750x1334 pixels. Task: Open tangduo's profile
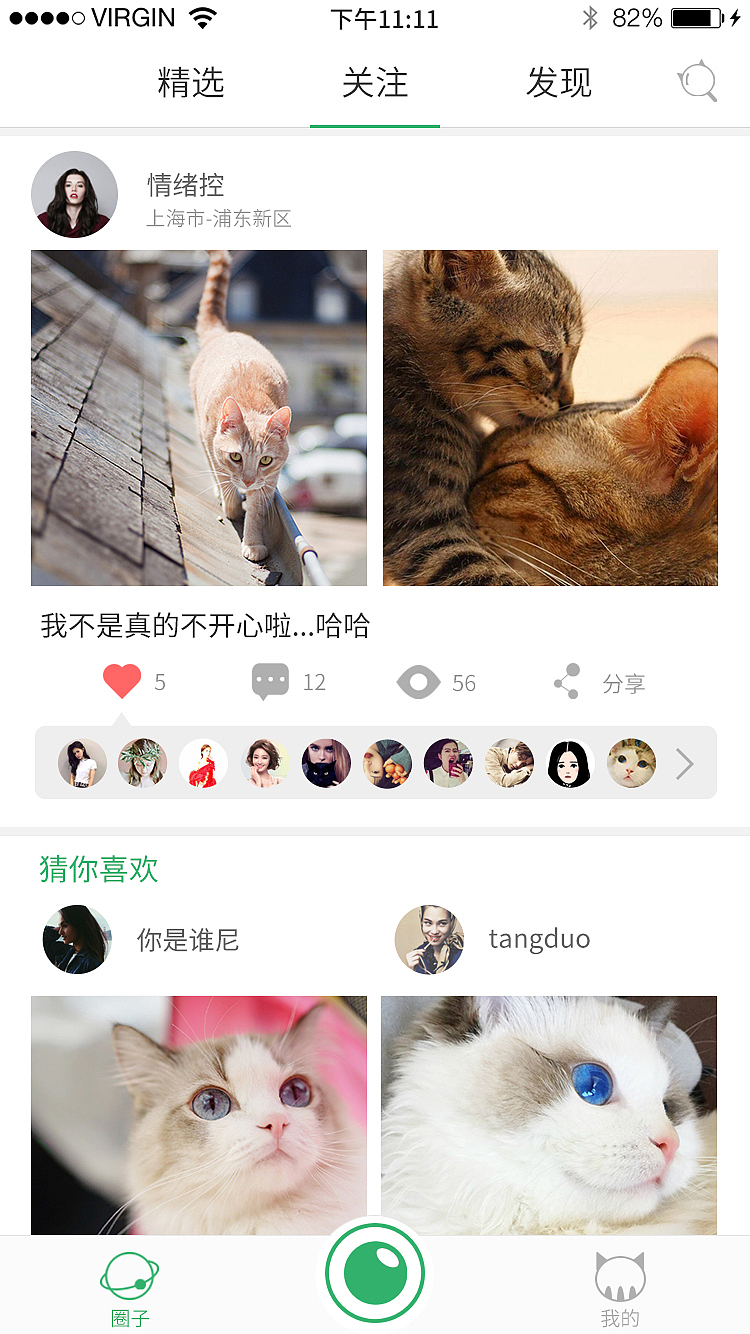point(540,940)
